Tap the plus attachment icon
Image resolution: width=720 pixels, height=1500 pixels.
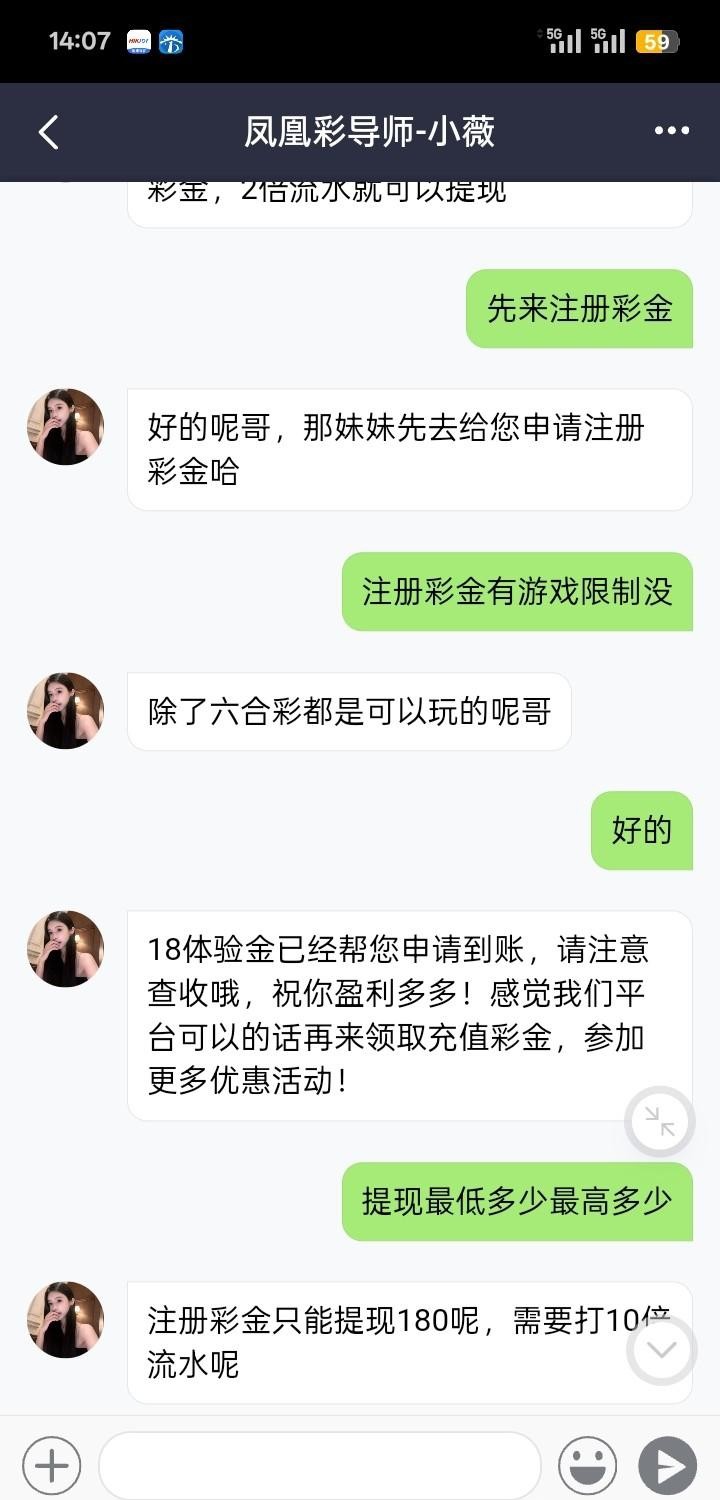(x=51, y=1466)
